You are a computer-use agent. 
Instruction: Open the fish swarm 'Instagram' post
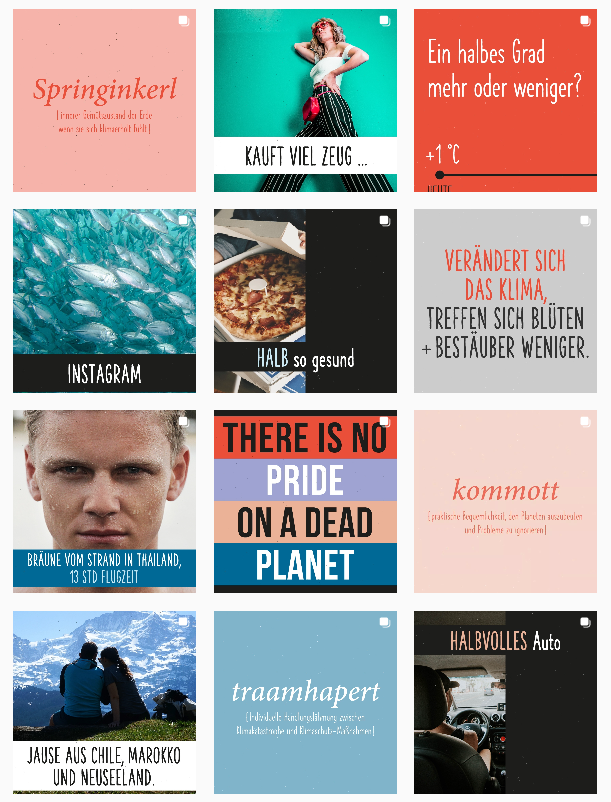104,300
